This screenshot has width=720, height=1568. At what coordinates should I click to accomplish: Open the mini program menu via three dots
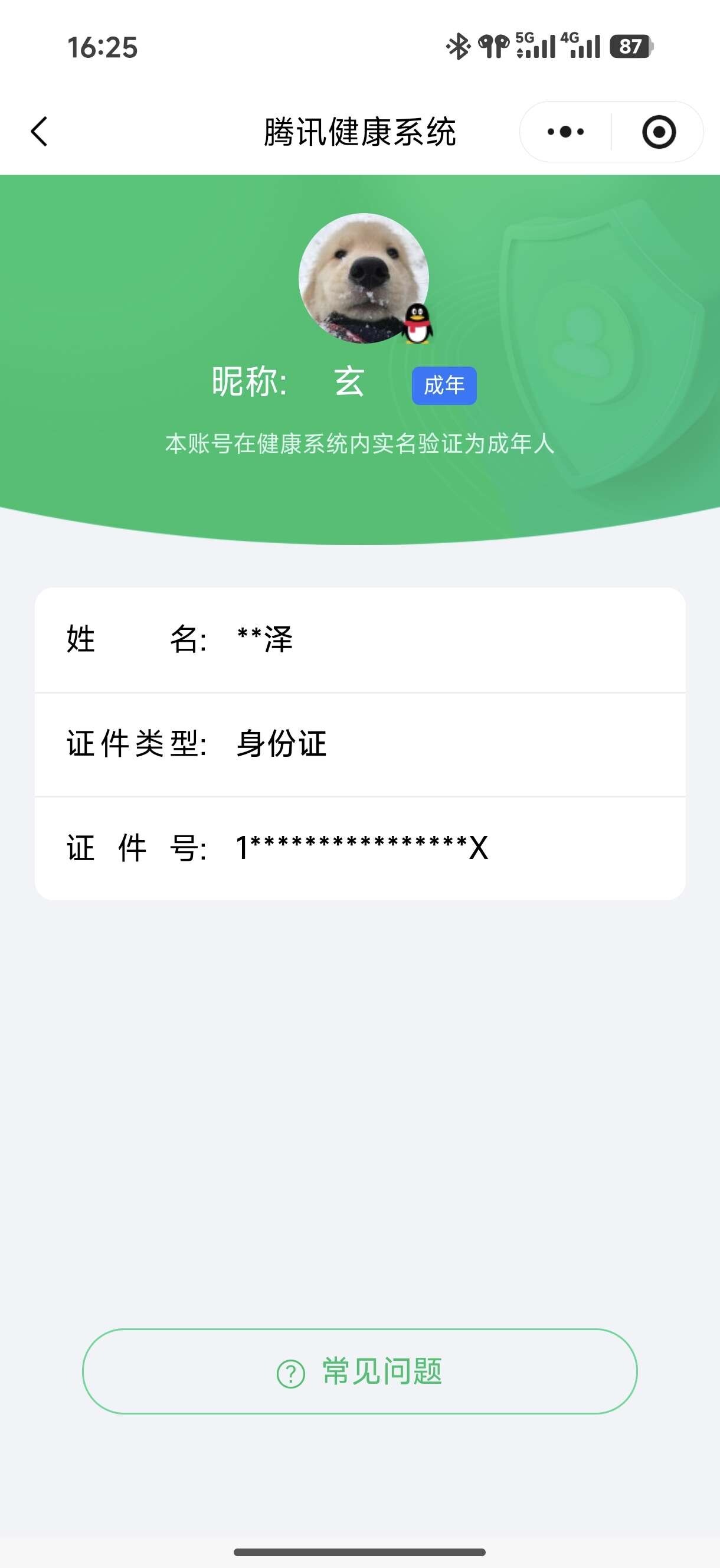coord(564,132)
